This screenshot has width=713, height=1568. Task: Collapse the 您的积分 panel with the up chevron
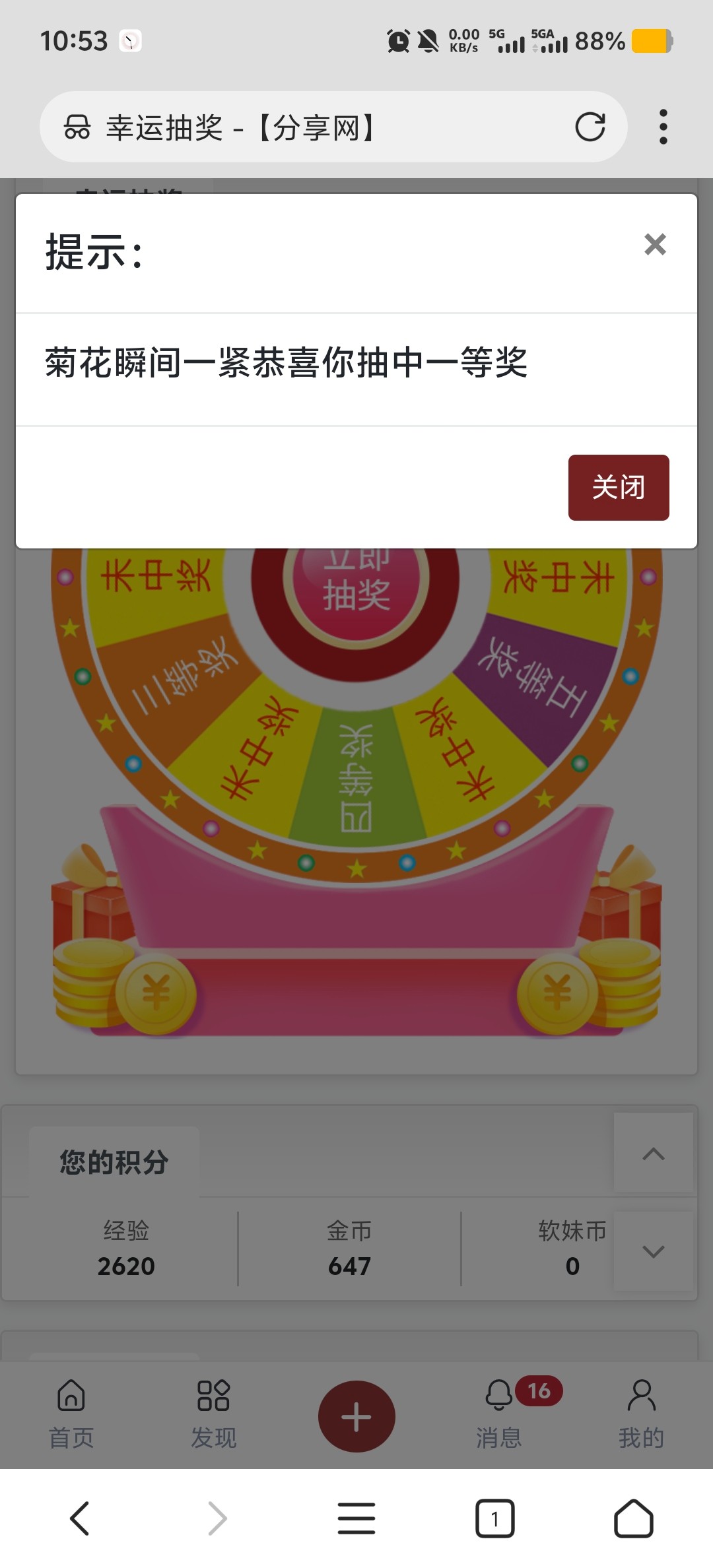[x=654, y=1154]
